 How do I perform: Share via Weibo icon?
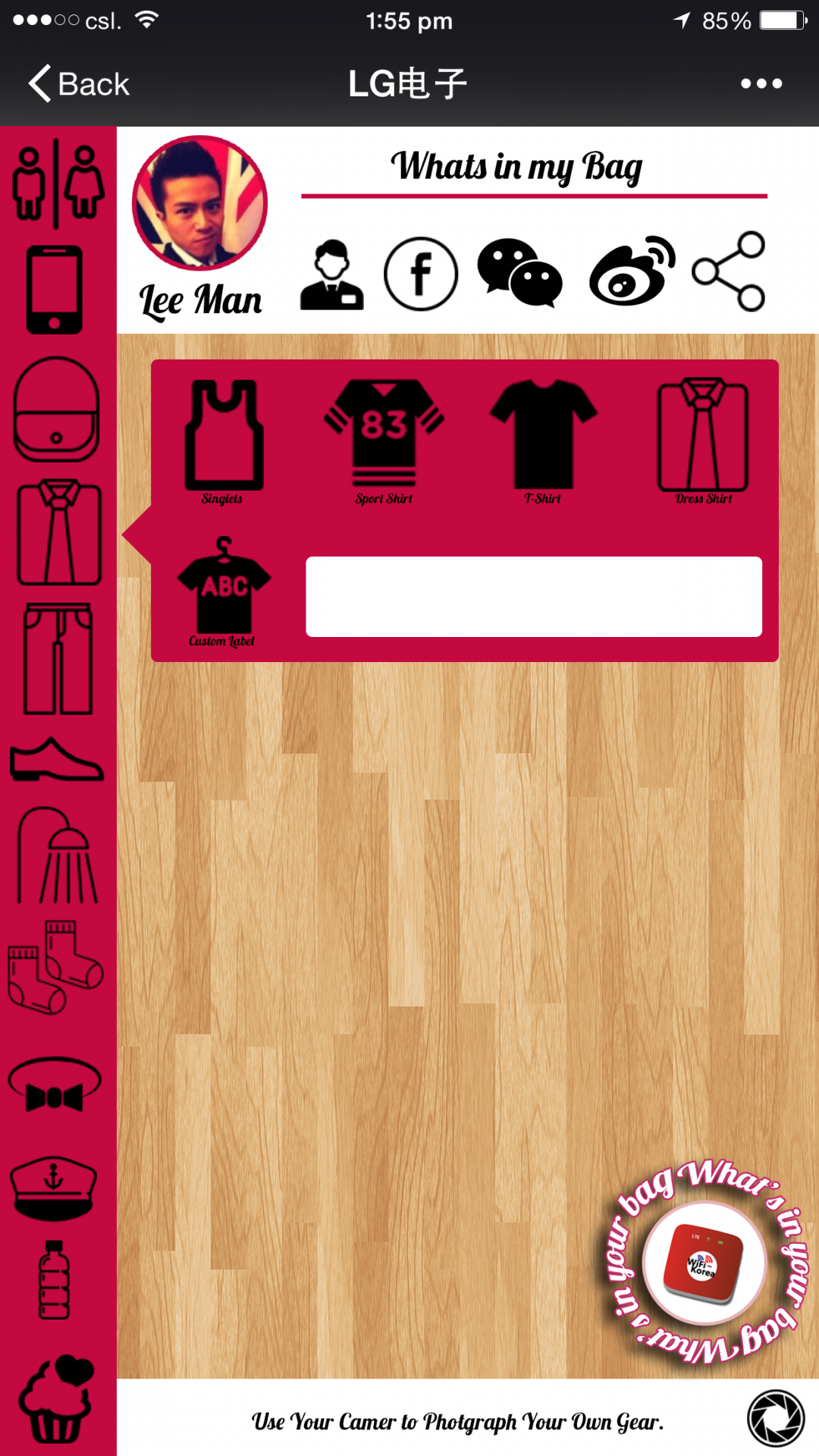coord(632,271)
